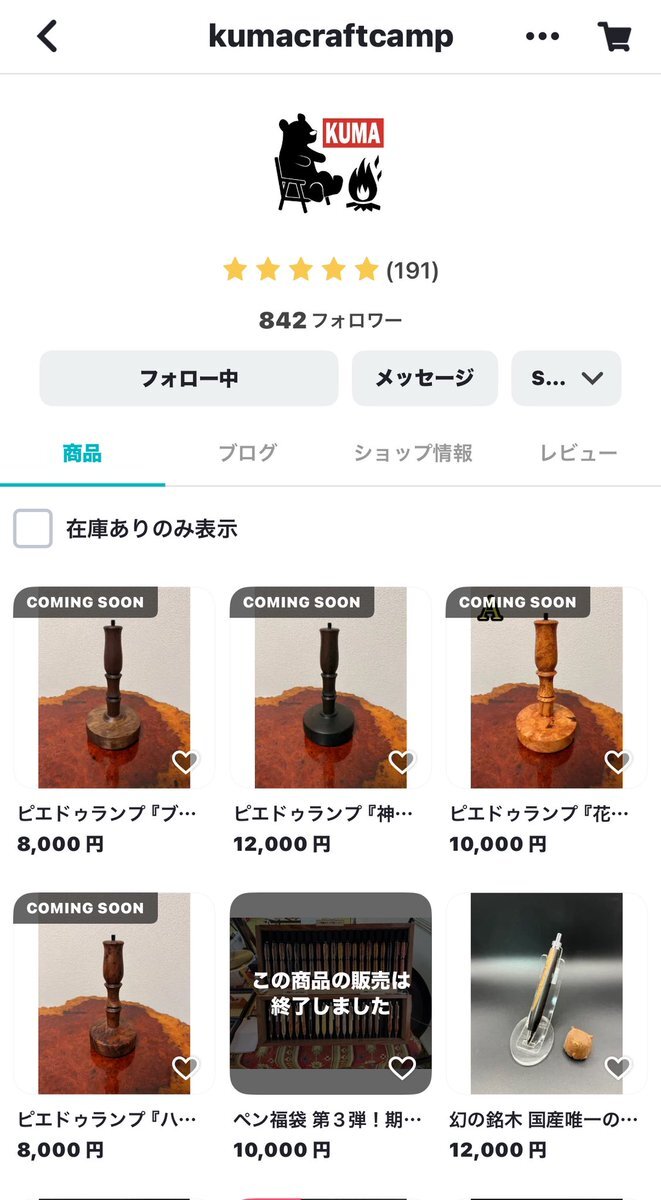Open the three-dot overflow menu

[542, 37]
